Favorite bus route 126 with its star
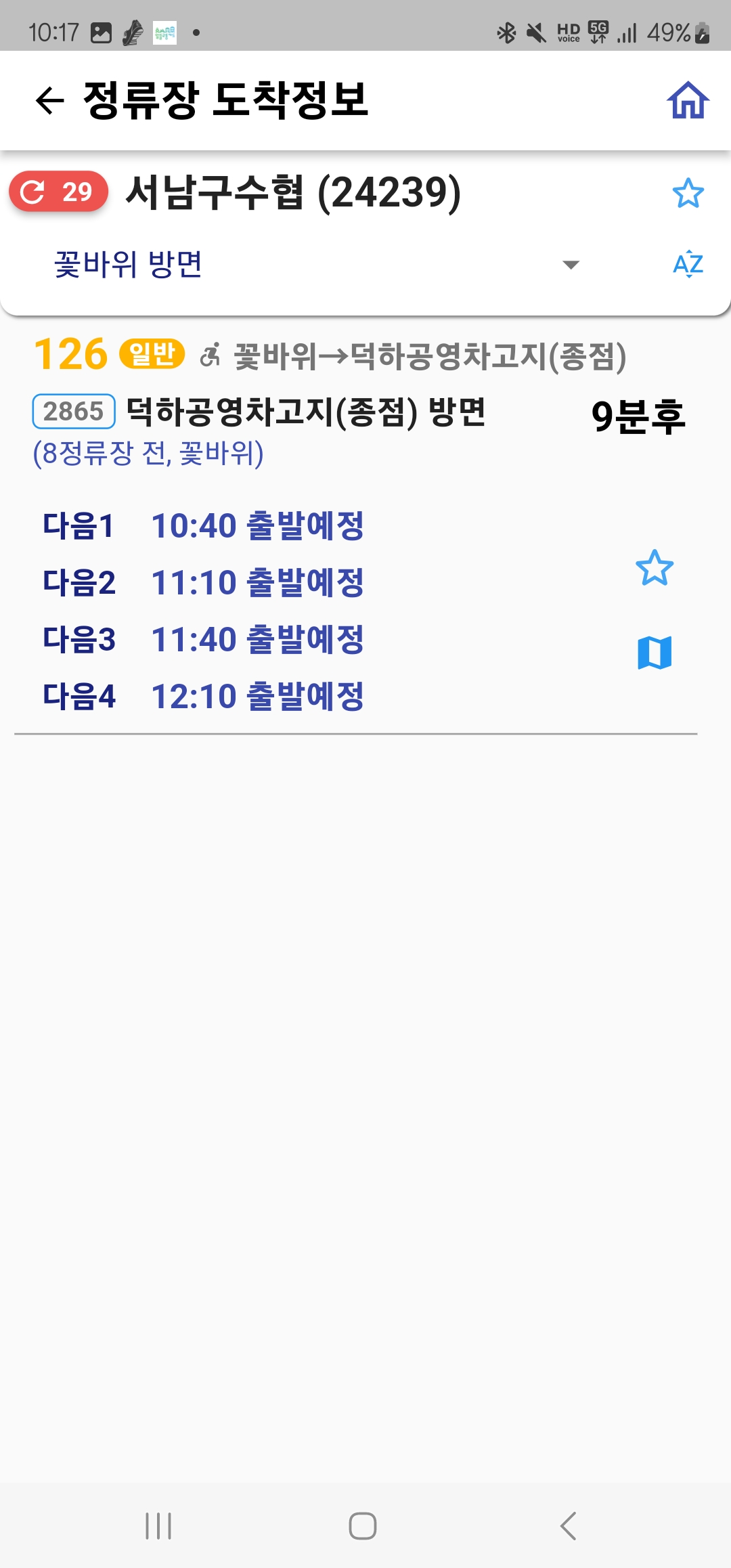The height and width of the screenshot is (1568, 731). [655, 567]
